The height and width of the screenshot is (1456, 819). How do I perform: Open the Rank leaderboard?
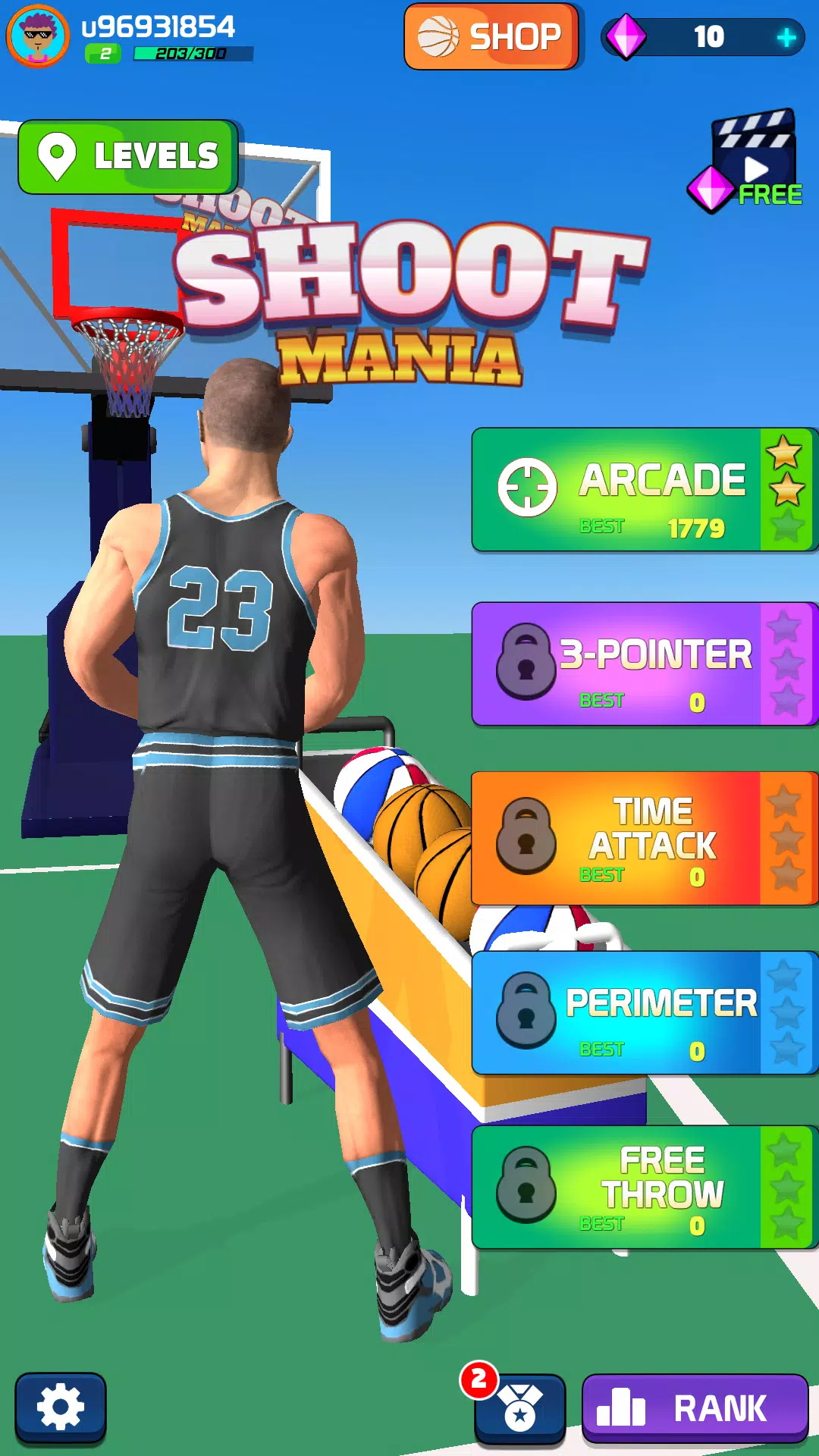pos(695,1409)
